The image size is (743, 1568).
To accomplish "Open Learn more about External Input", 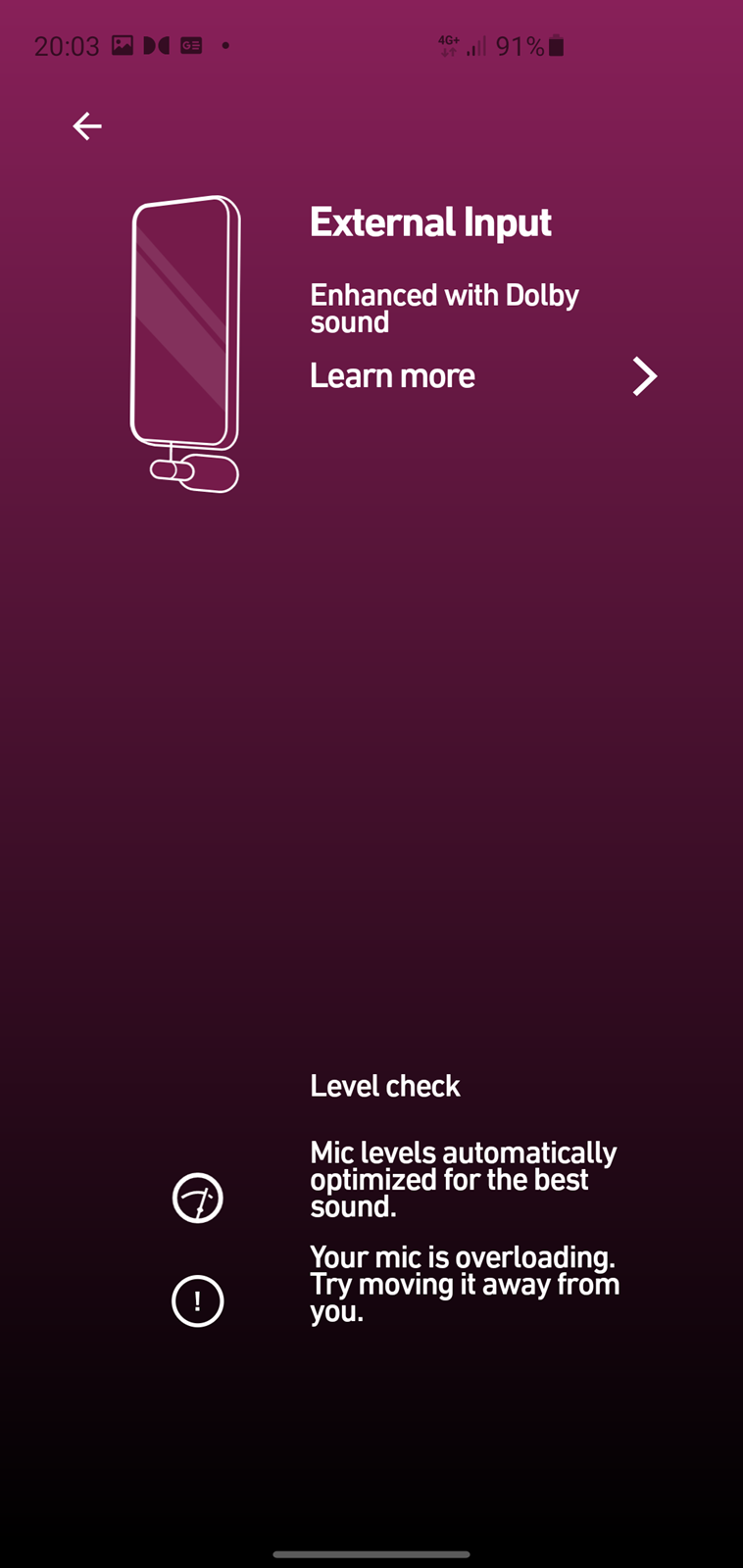I will [483, 376].
